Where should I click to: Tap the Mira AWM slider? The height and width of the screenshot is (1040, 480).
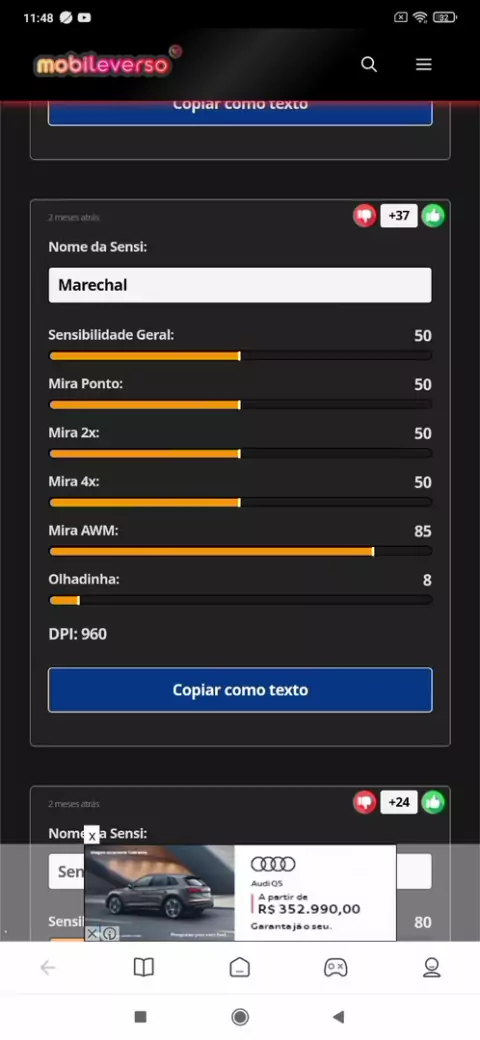click(240, 551)
